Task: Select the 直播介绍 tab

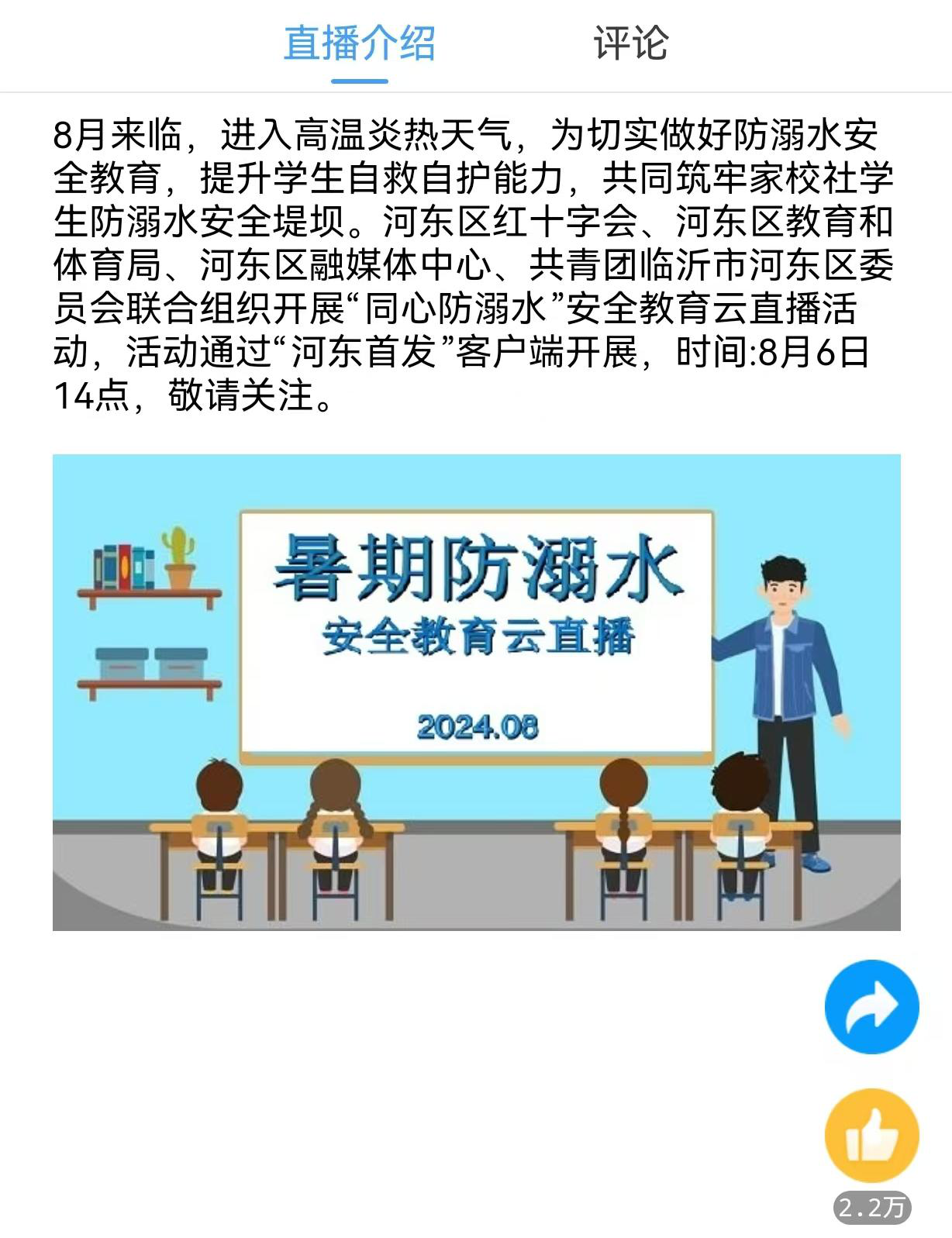Action: pyautogui.click(x=359, y=43)
